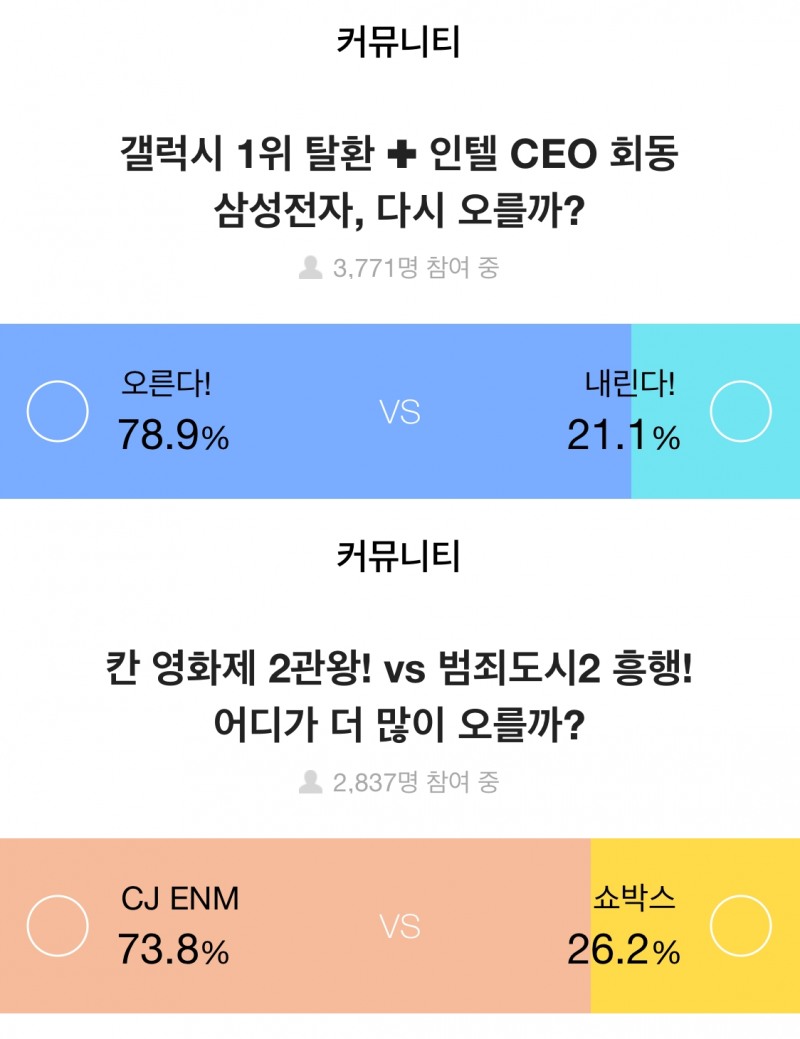Click the circle icon beside 쇼박스
The height and width of the screenshot is (1039, 800).
[742, 928]
